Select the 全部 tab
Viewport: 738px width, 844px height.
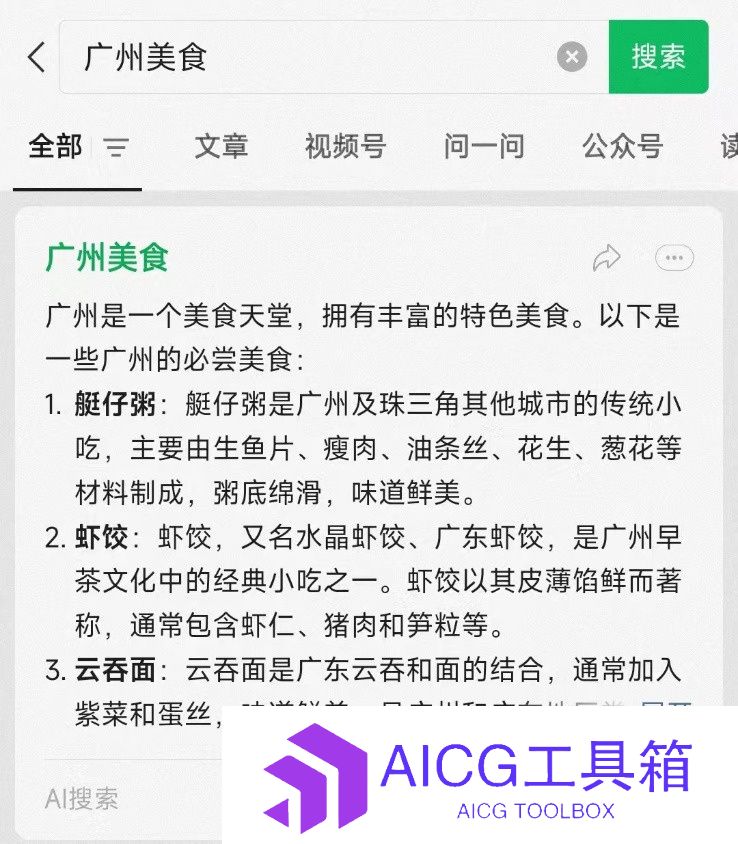(x=55, y=147)
